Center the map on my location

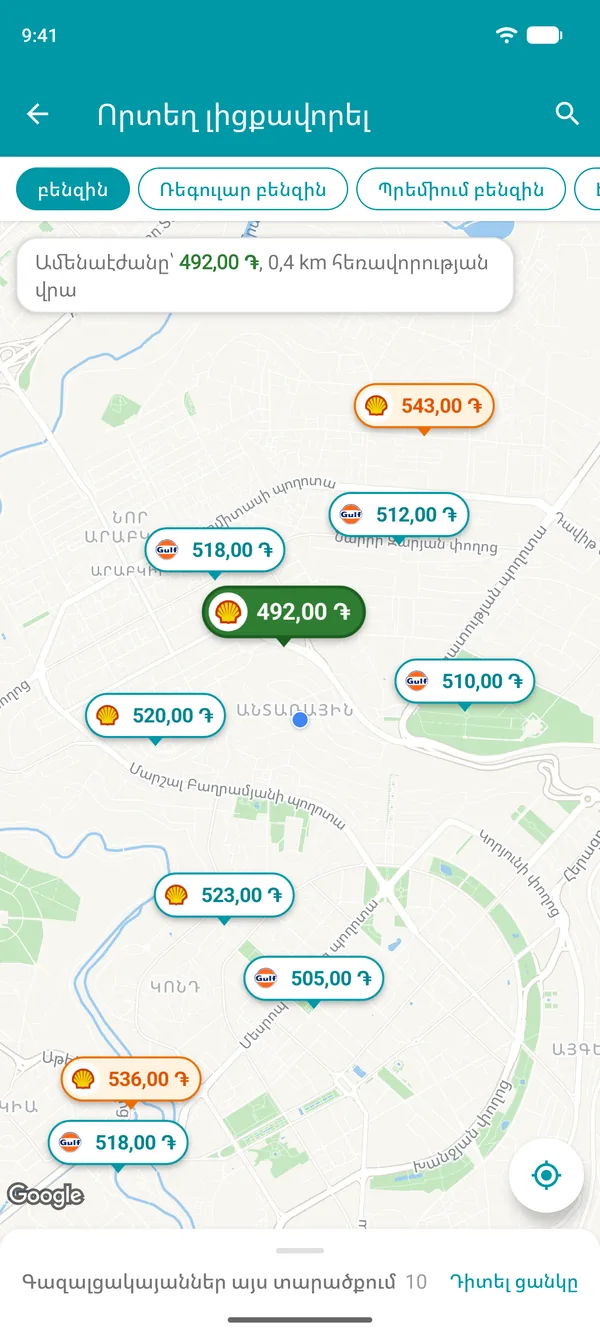coord(546,1175)
